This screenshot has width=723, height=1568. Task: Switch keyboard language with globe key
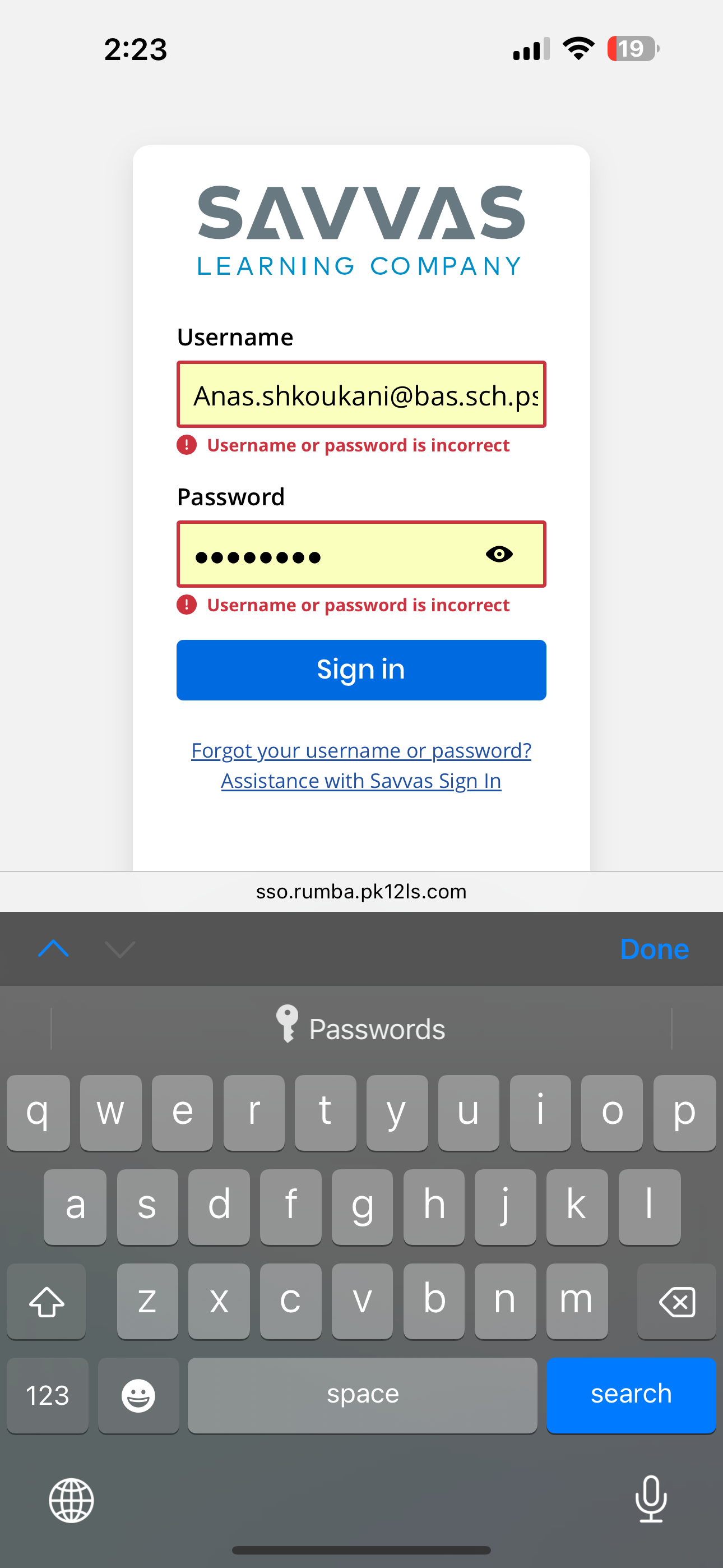(71, 1500)
